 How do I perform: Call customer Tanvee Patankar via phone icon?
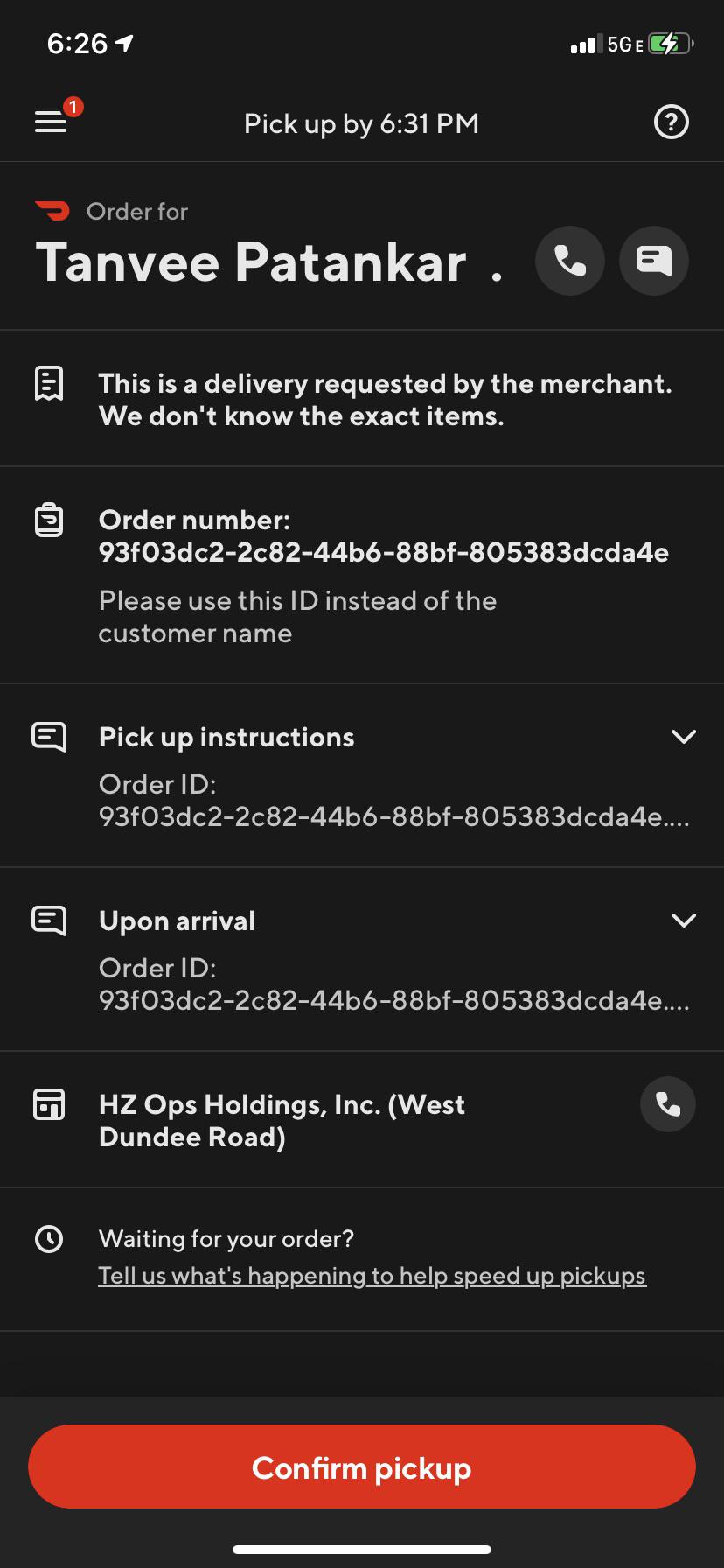pyautogui.click(x=569, y=260)
